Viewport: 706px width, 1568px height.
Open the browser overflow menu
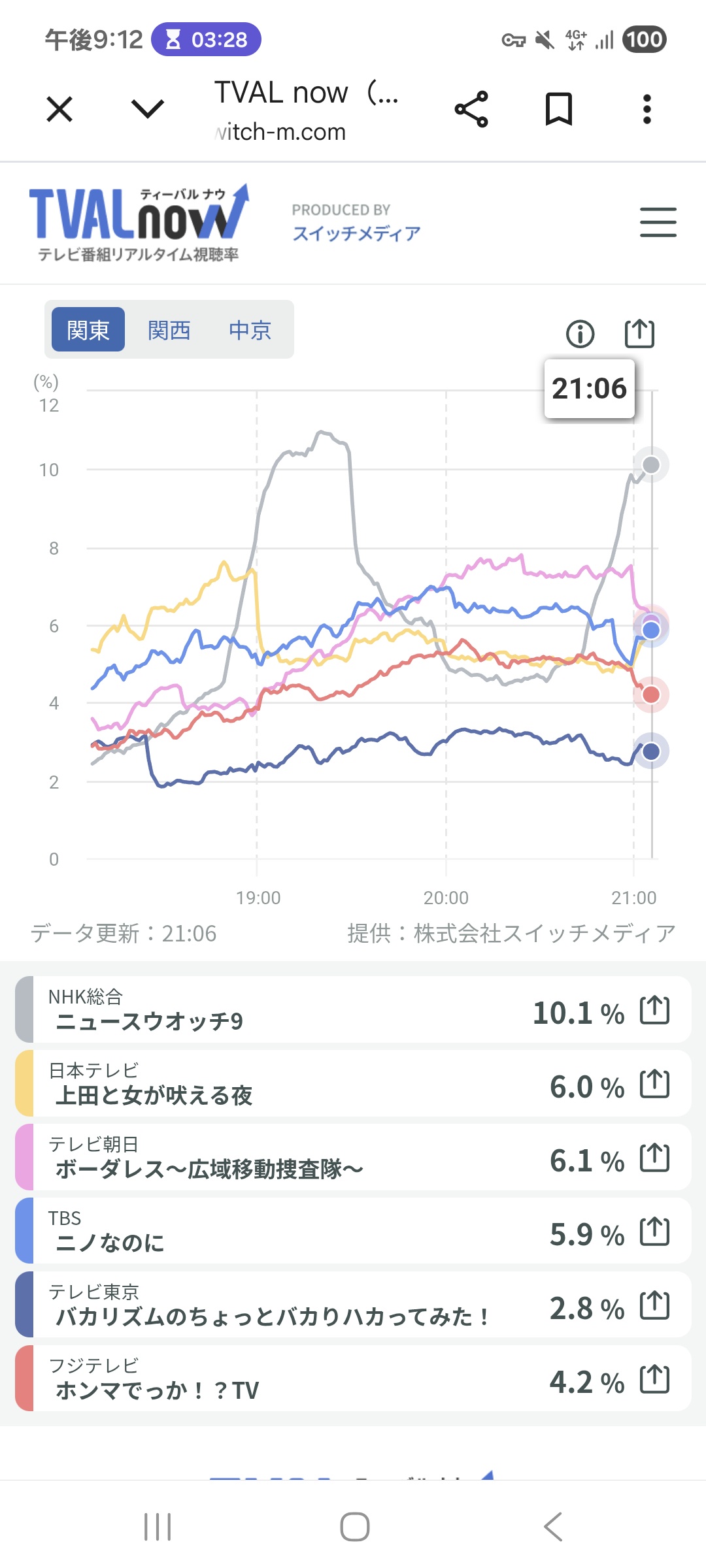point(647,109)
